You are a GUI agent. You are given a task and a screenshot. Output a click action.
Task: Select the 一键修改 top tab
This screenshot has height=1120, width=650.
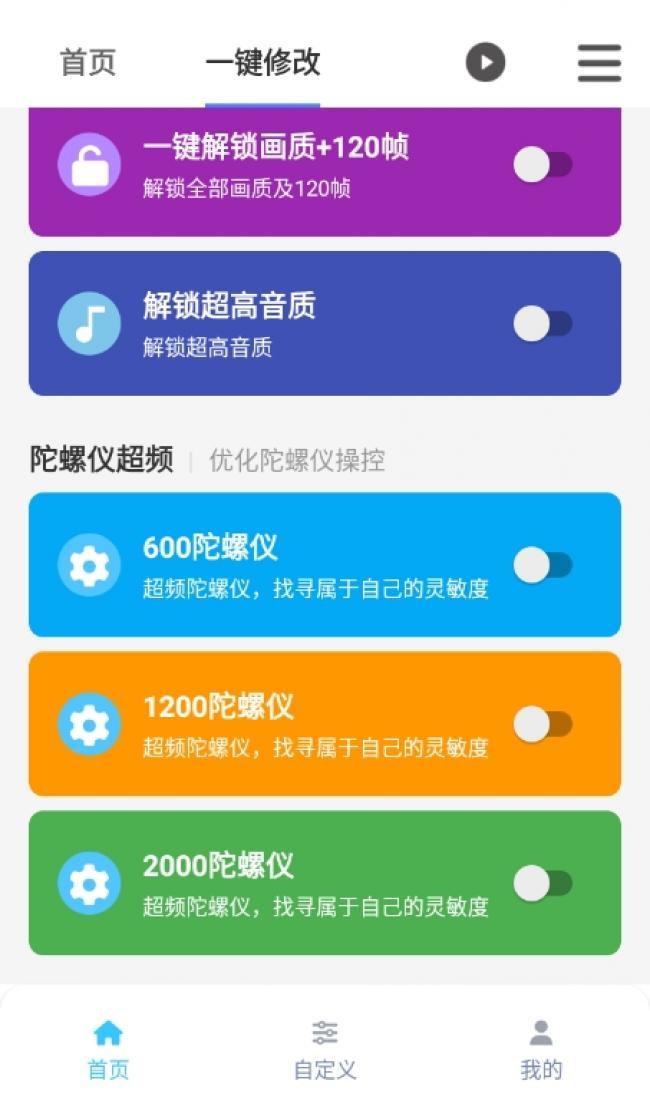262,62
